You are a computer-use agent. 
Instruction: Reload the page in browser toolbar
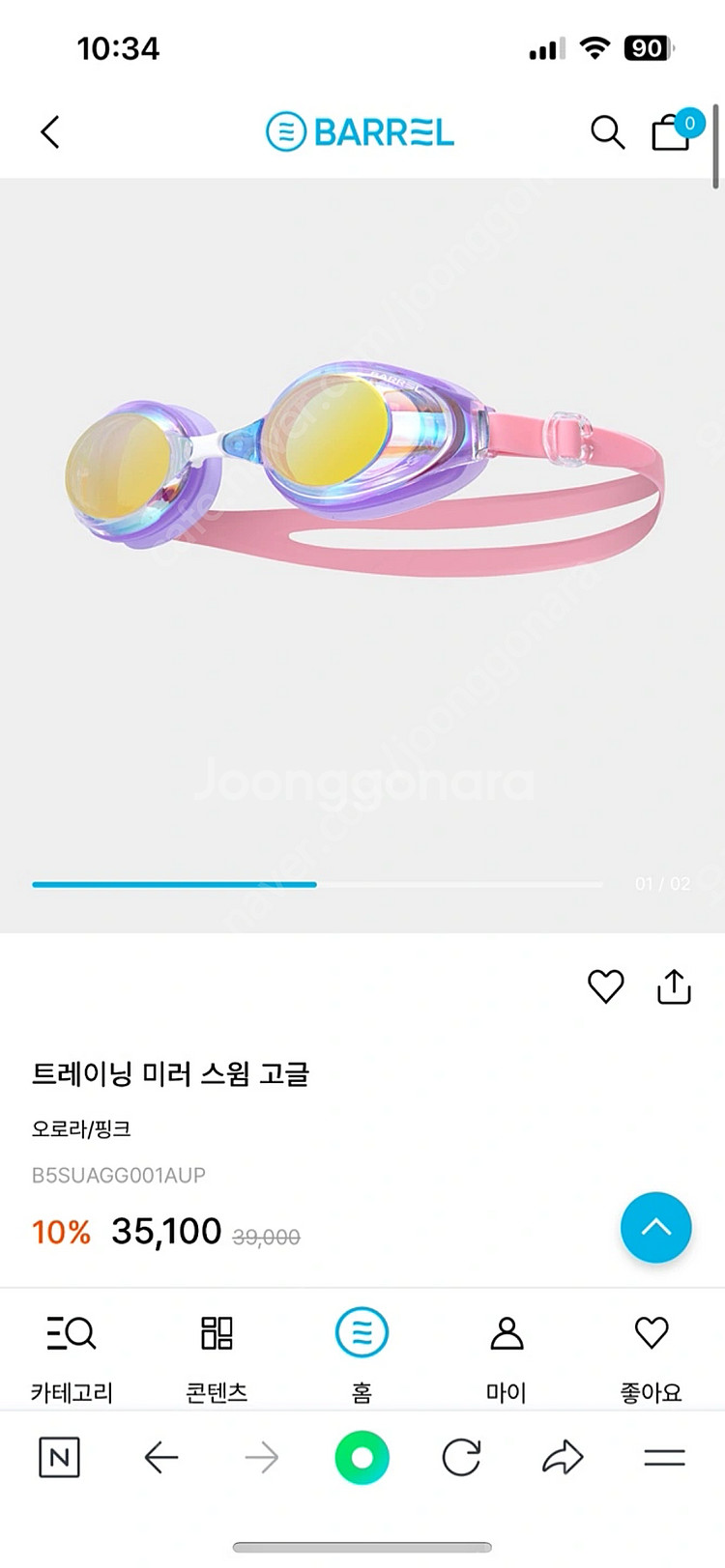click(462, 1458)
